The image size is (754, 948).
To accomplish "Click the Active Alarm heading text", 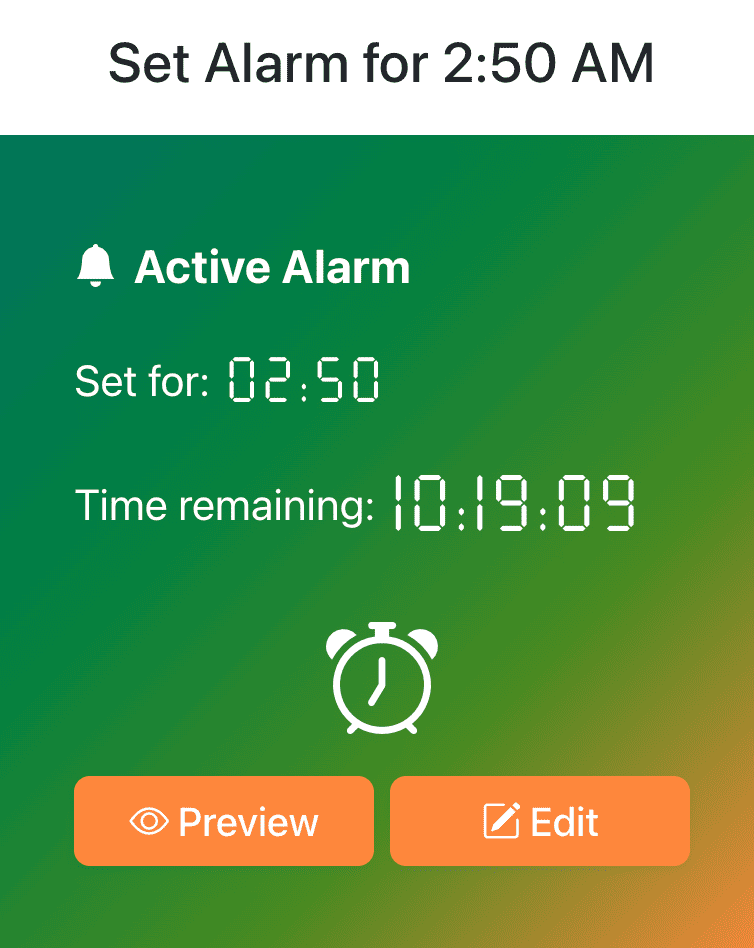I will (273, 266).
